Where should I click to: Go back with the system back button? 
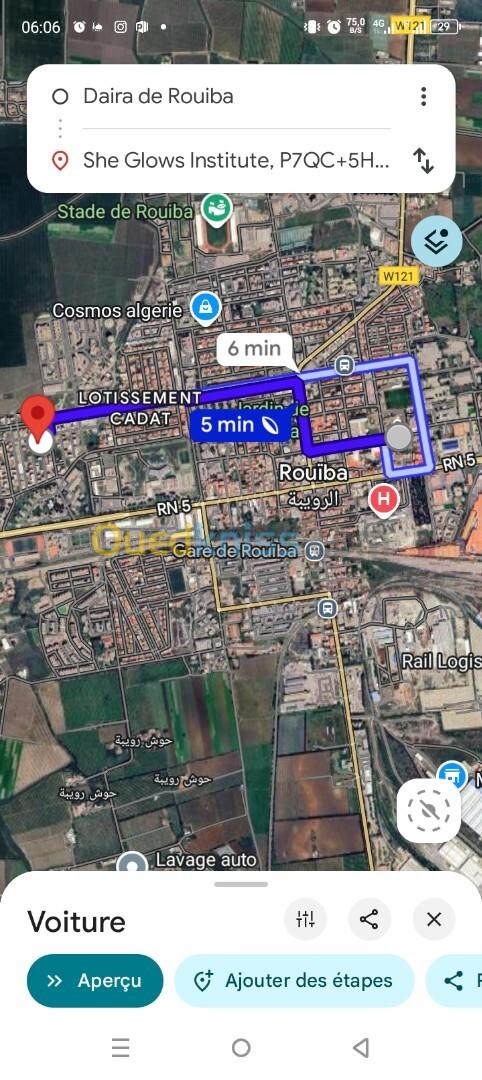click(360, 1048)
